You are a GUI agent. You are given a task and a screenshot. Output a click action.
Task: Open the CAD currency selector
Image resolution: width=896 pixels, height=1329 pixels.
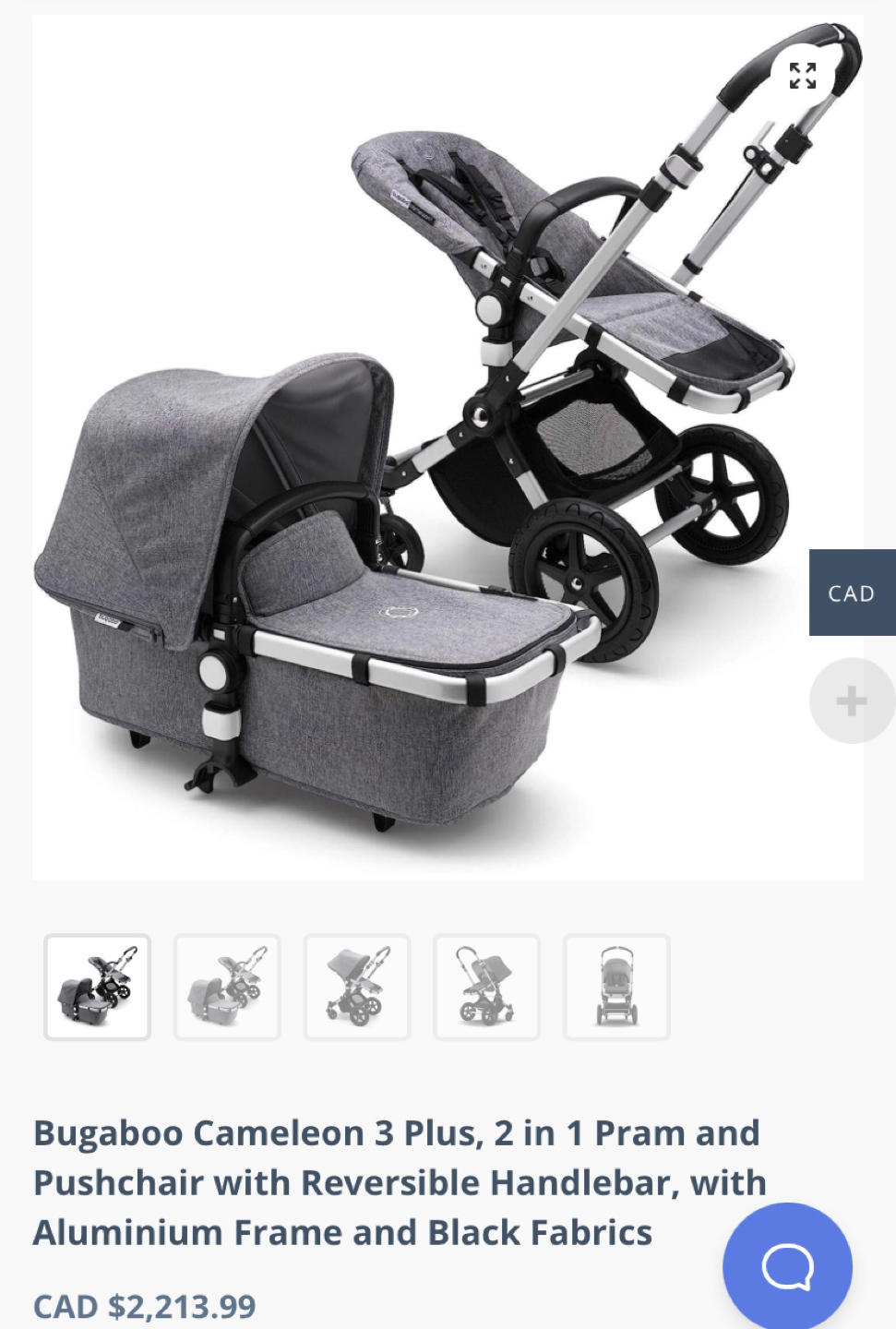pyautogui.click(x=852, y=593)
